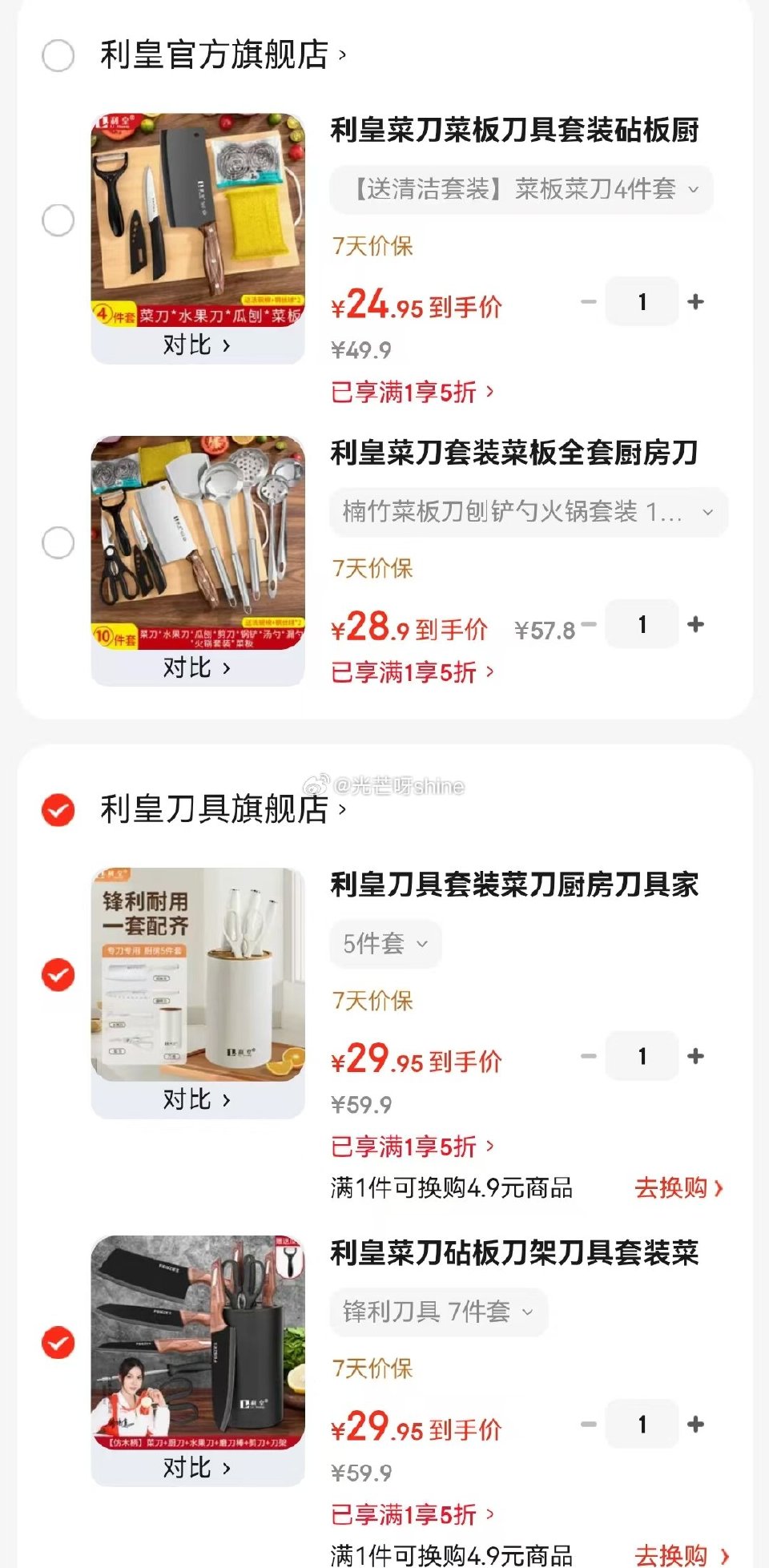Viewport: 769px width, 1568px height.
Task: Check the ¥24.95 菜板菜刀4件套 item
Action: (57, 220)
